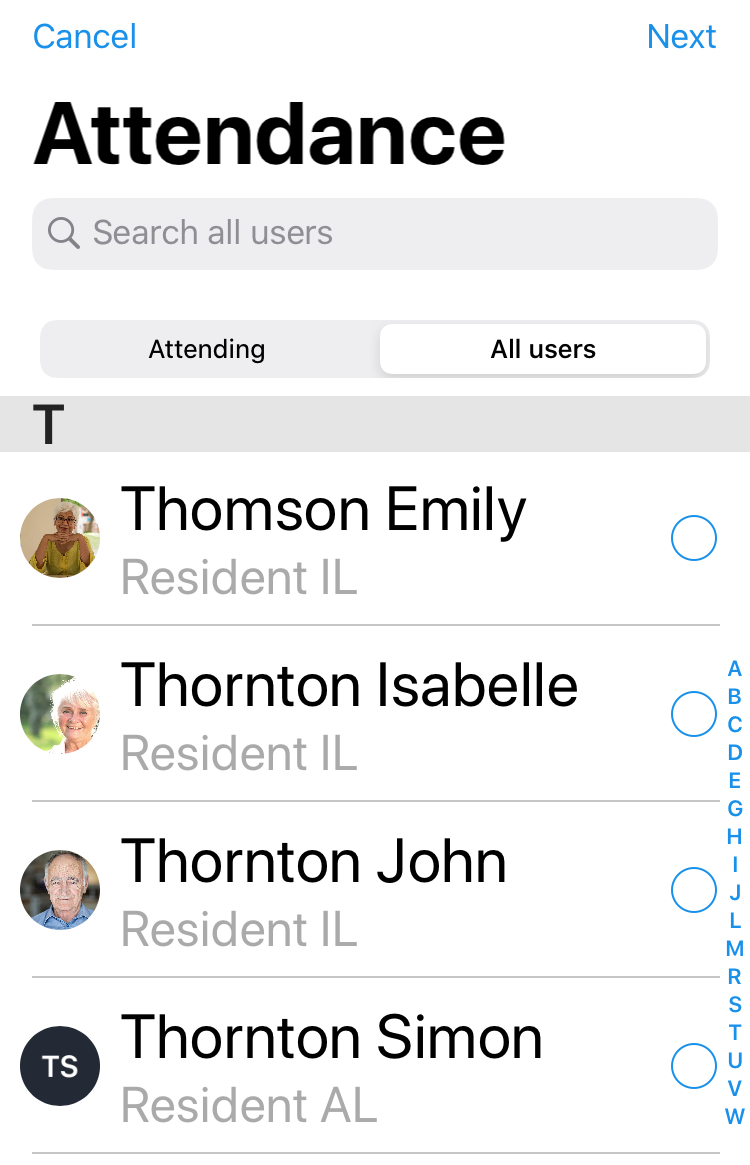Tick Thornton Simon's selection circle
The height and width of the screenshot is (1165, 750).
coord(694,1065)
